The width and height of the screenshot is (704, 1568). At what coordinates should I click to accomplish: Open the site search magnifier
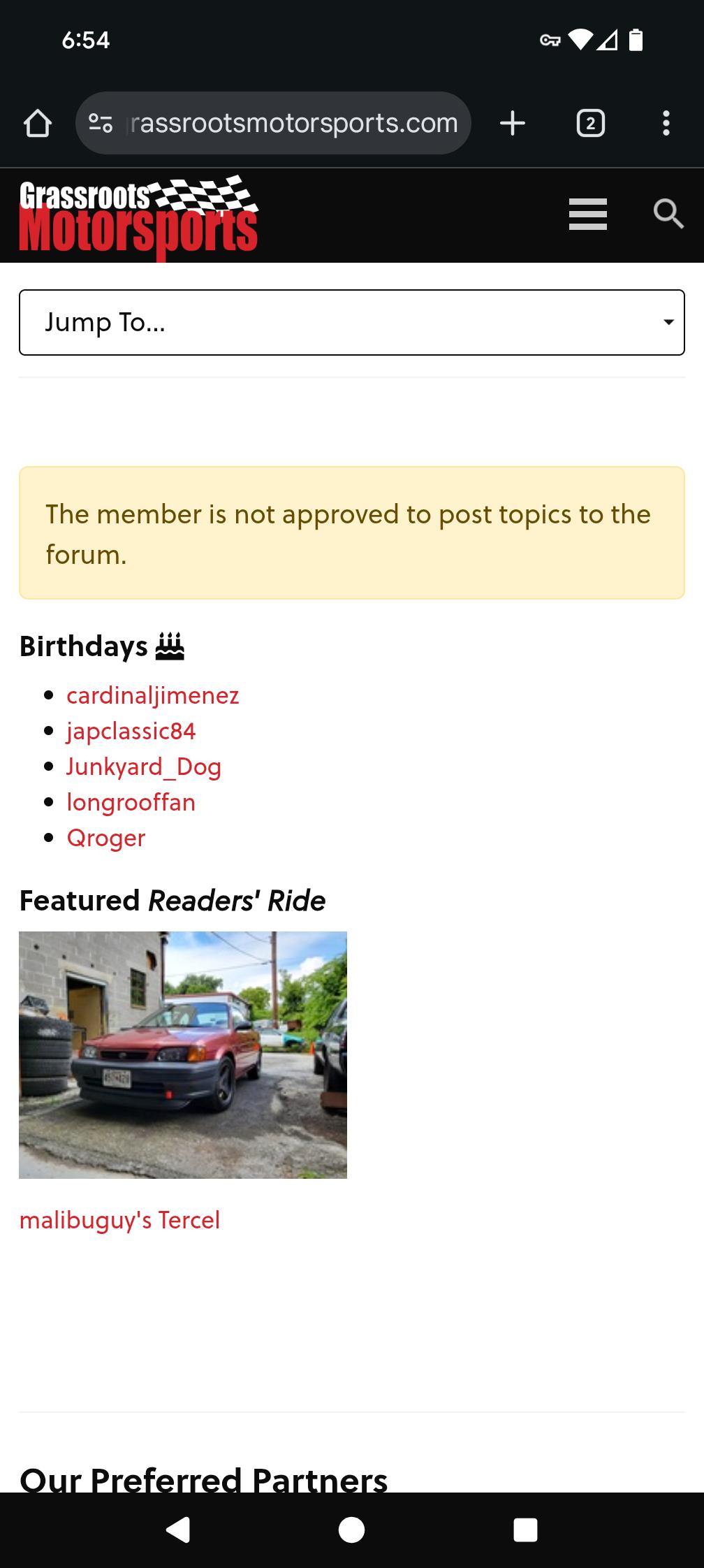tap(668, 214)
